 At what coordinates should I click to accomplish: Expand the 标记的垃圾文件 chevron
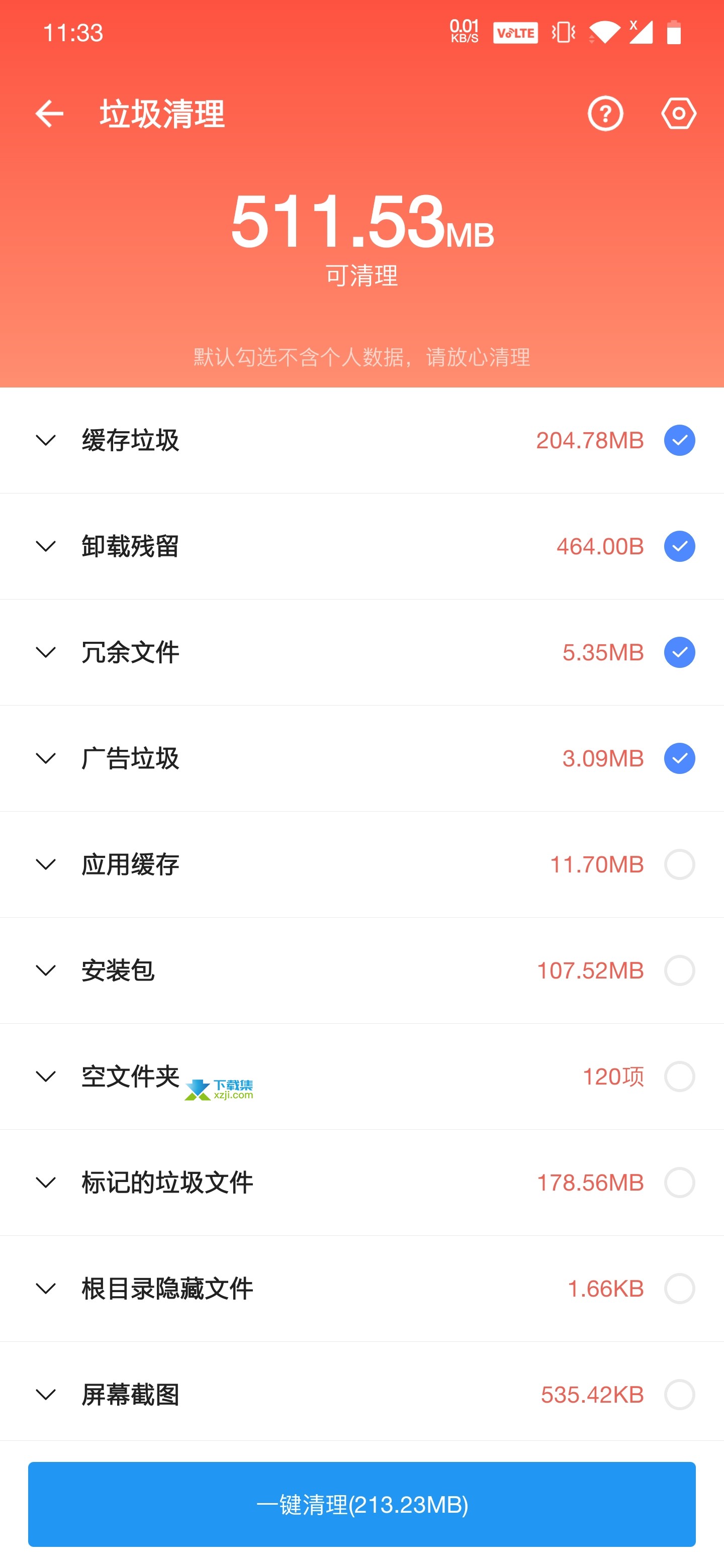tap(46, 1182)
